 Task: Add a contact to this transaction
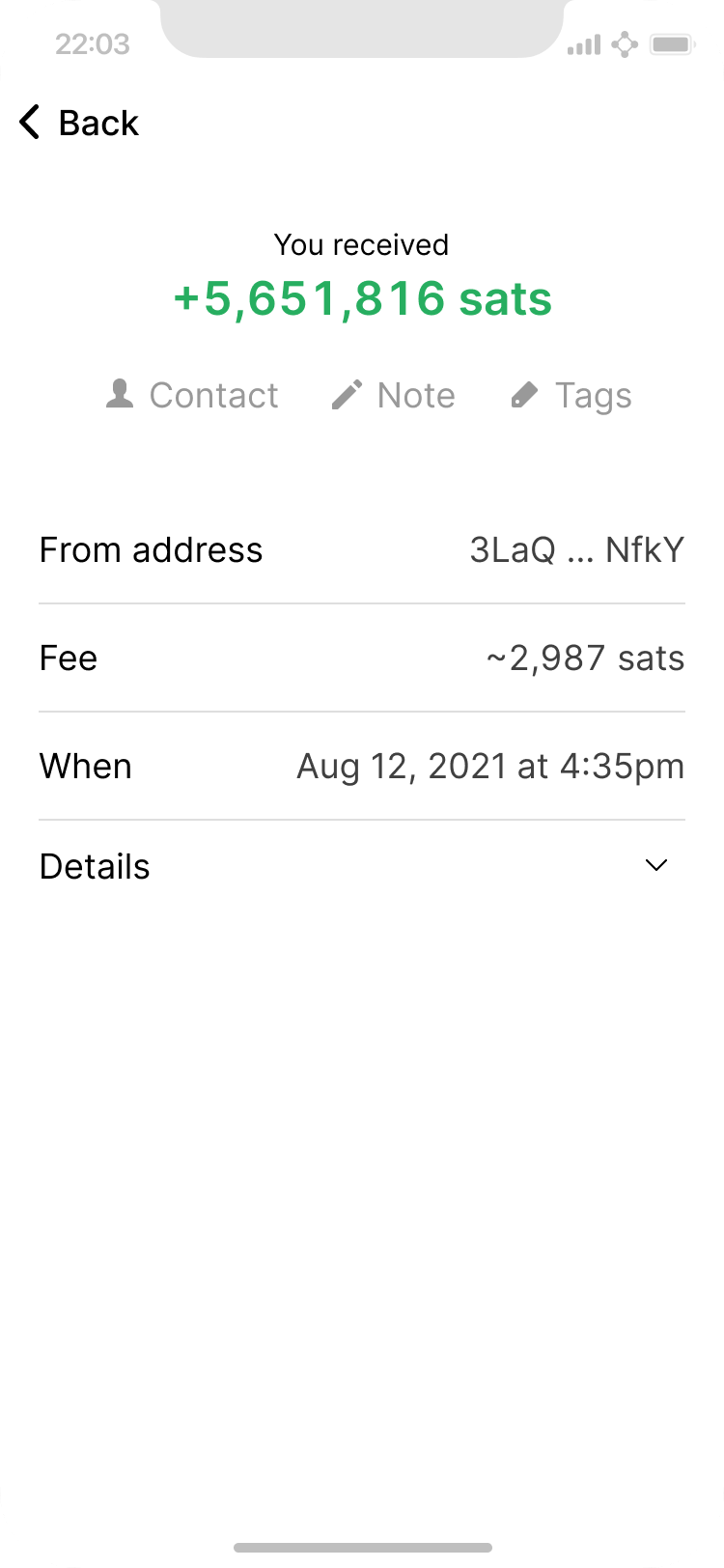pos(192,395)
